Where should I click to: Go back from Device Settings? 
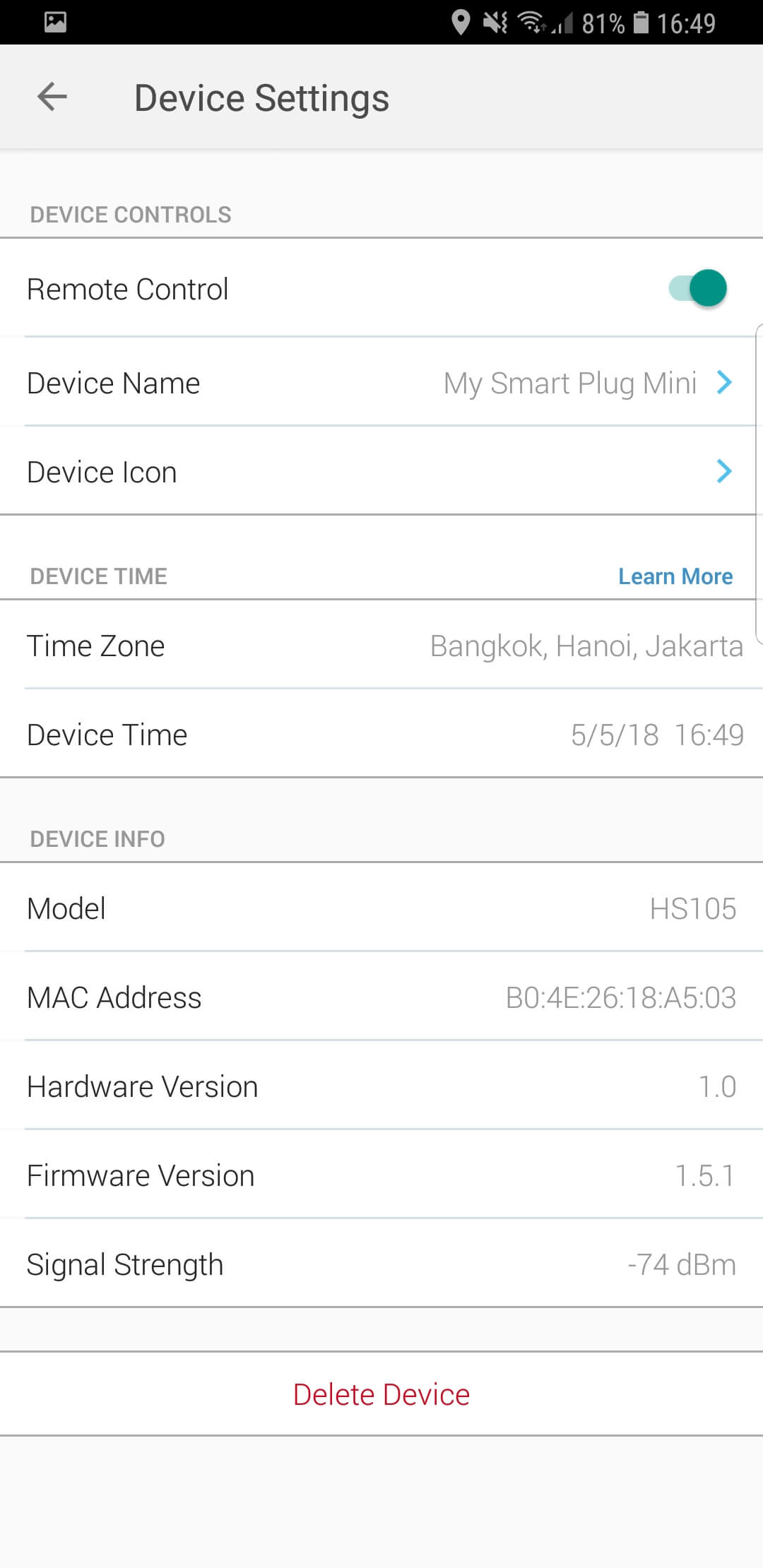(52, 97)
